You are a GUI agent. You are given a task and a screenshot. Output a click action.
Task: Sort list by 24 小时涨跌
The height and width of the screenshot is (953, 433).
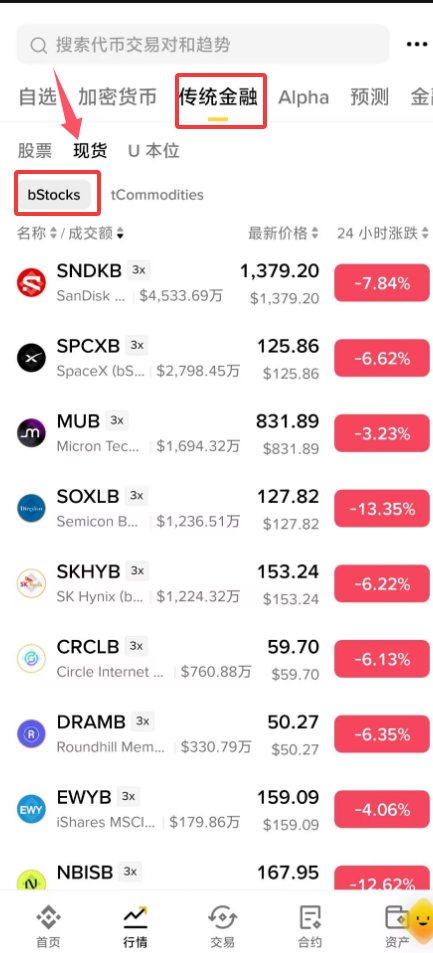point(383,233)
